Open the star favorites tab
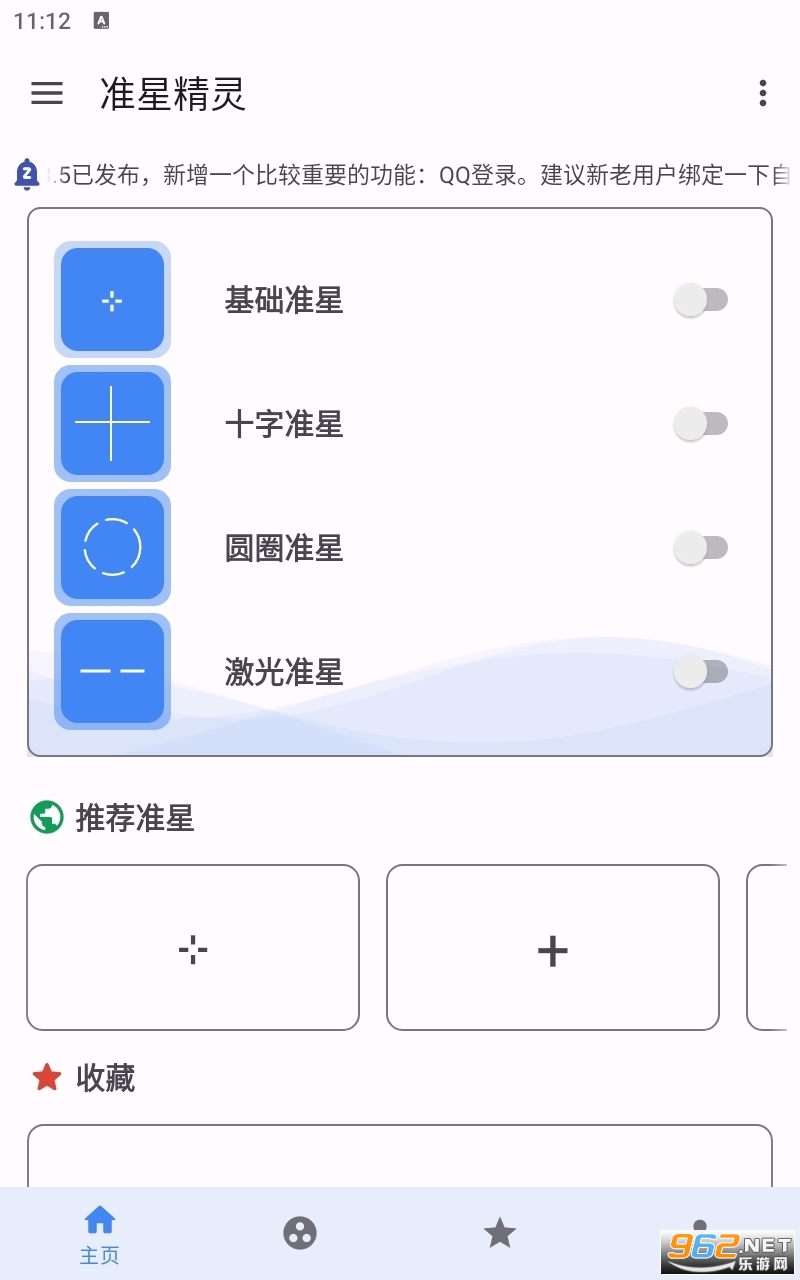 click(500, 1233)
